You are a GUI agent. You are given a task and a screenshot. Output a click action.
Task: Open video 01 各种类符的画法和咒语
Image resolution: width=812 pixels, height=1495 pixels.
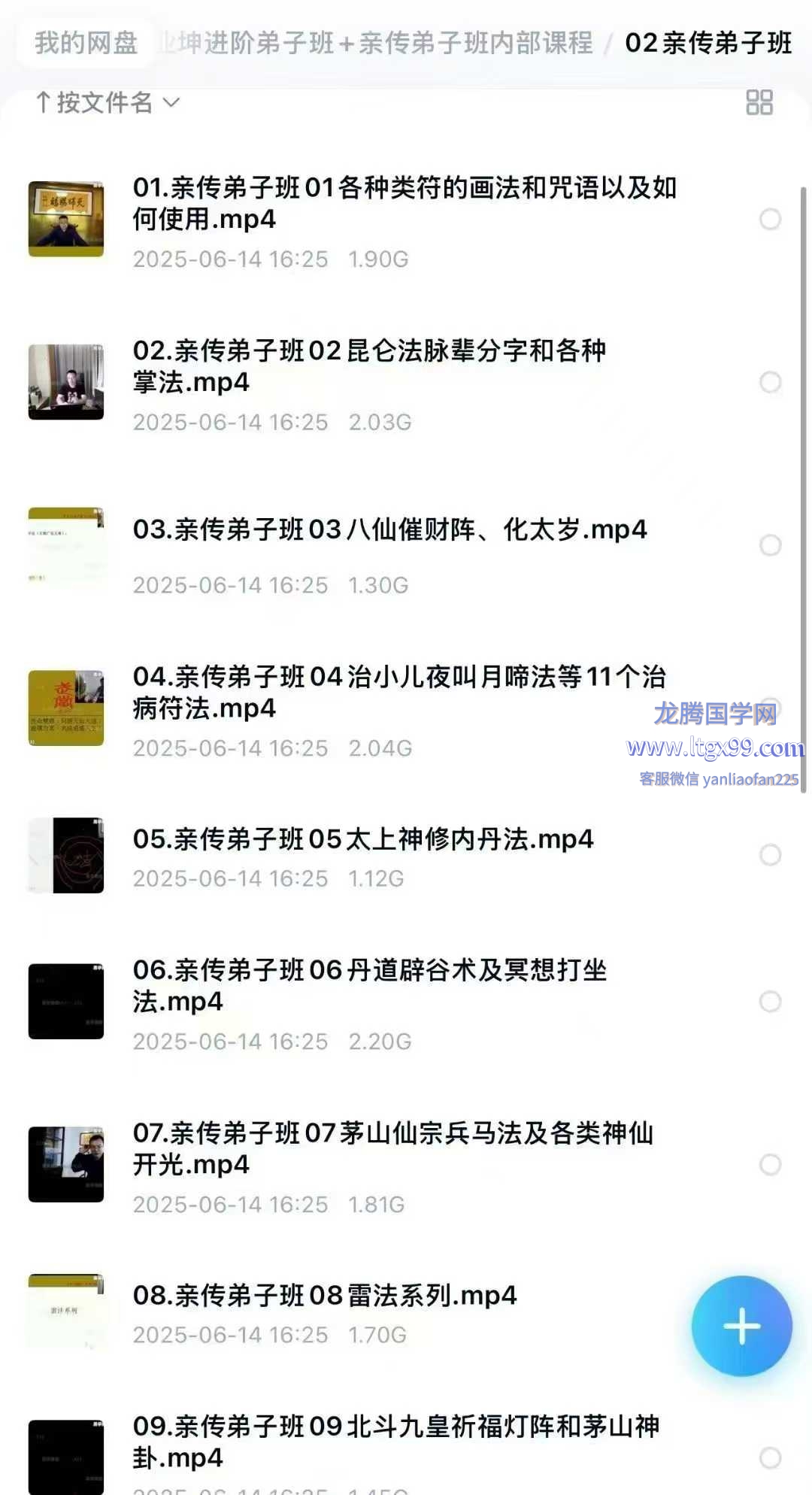[x=404, y=203]
